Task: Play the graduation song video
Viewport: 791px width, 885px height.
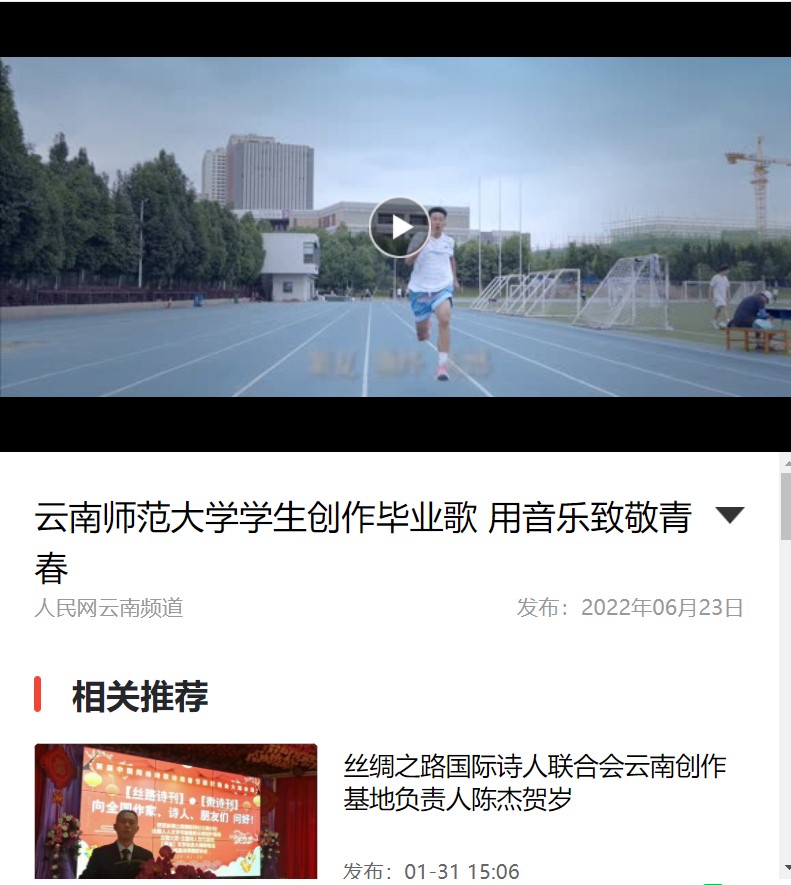Action: 399,227
